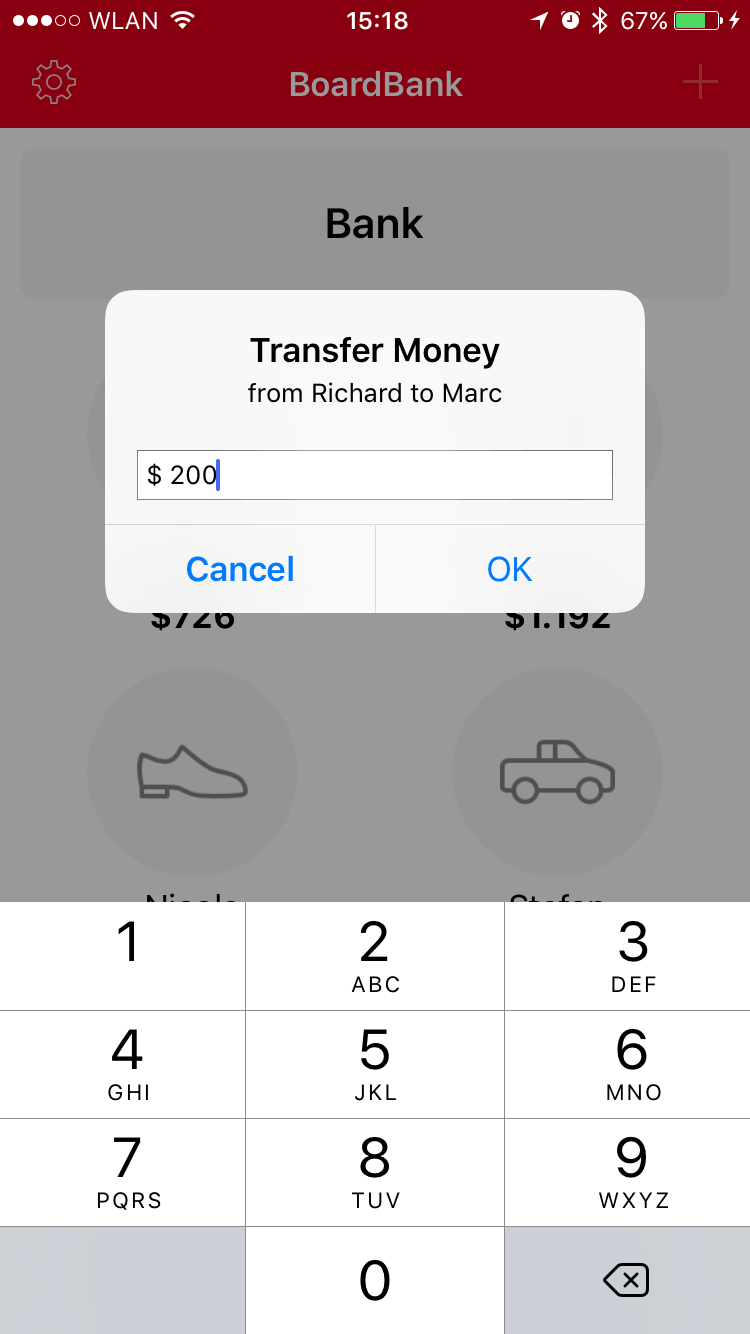Delete the last digit with backspace

coord(627,1280)
